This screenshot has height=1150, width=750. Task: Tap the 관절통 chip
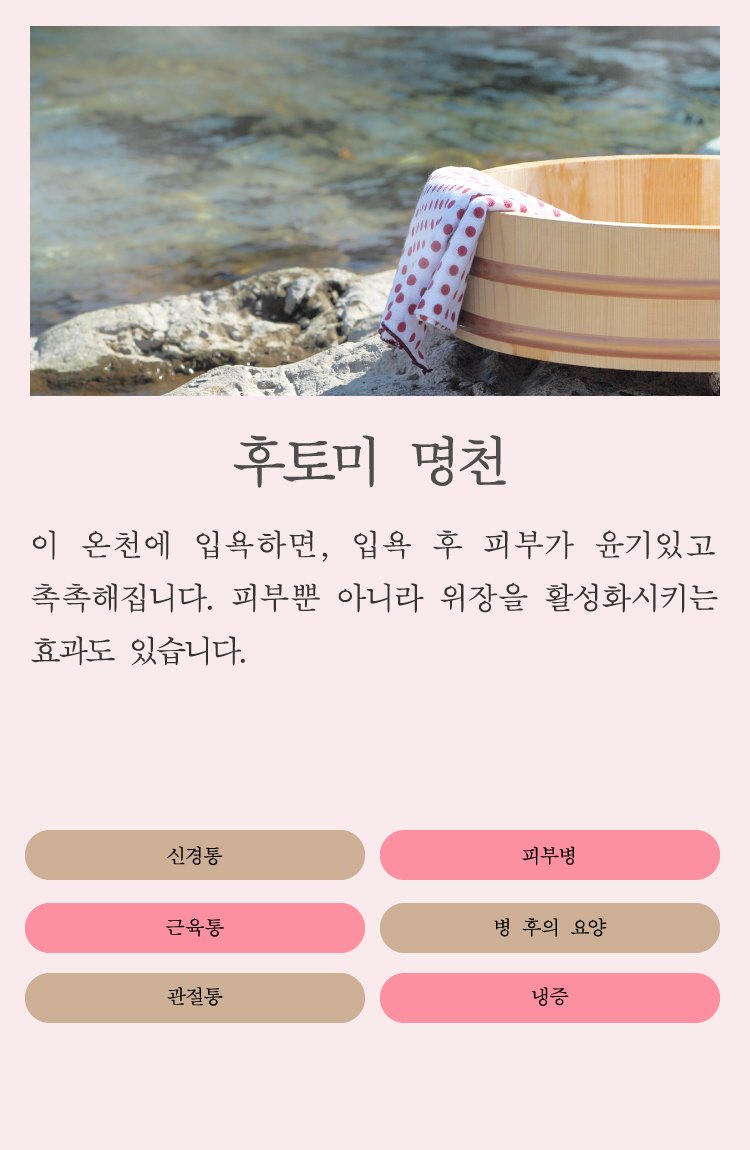coord(195,998)
